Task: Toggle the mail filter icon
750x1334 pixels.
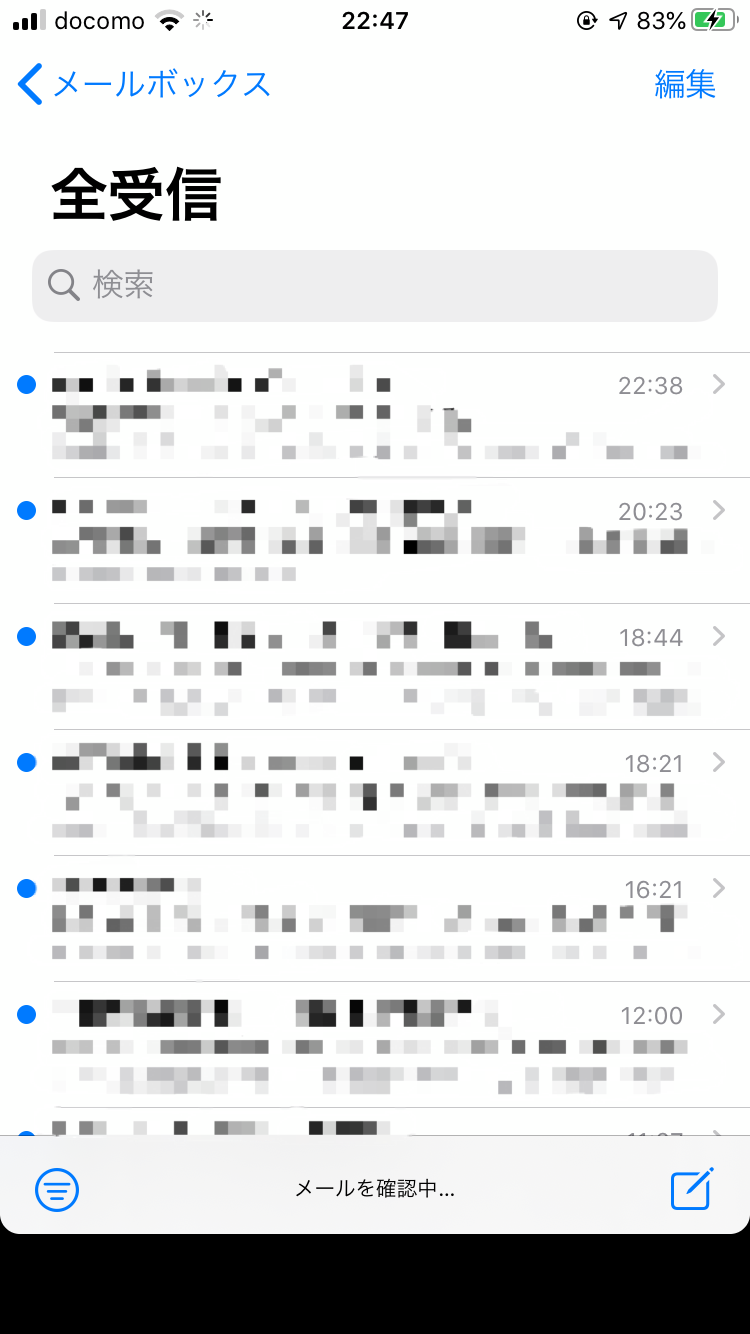Action: tap(57, 1189)
